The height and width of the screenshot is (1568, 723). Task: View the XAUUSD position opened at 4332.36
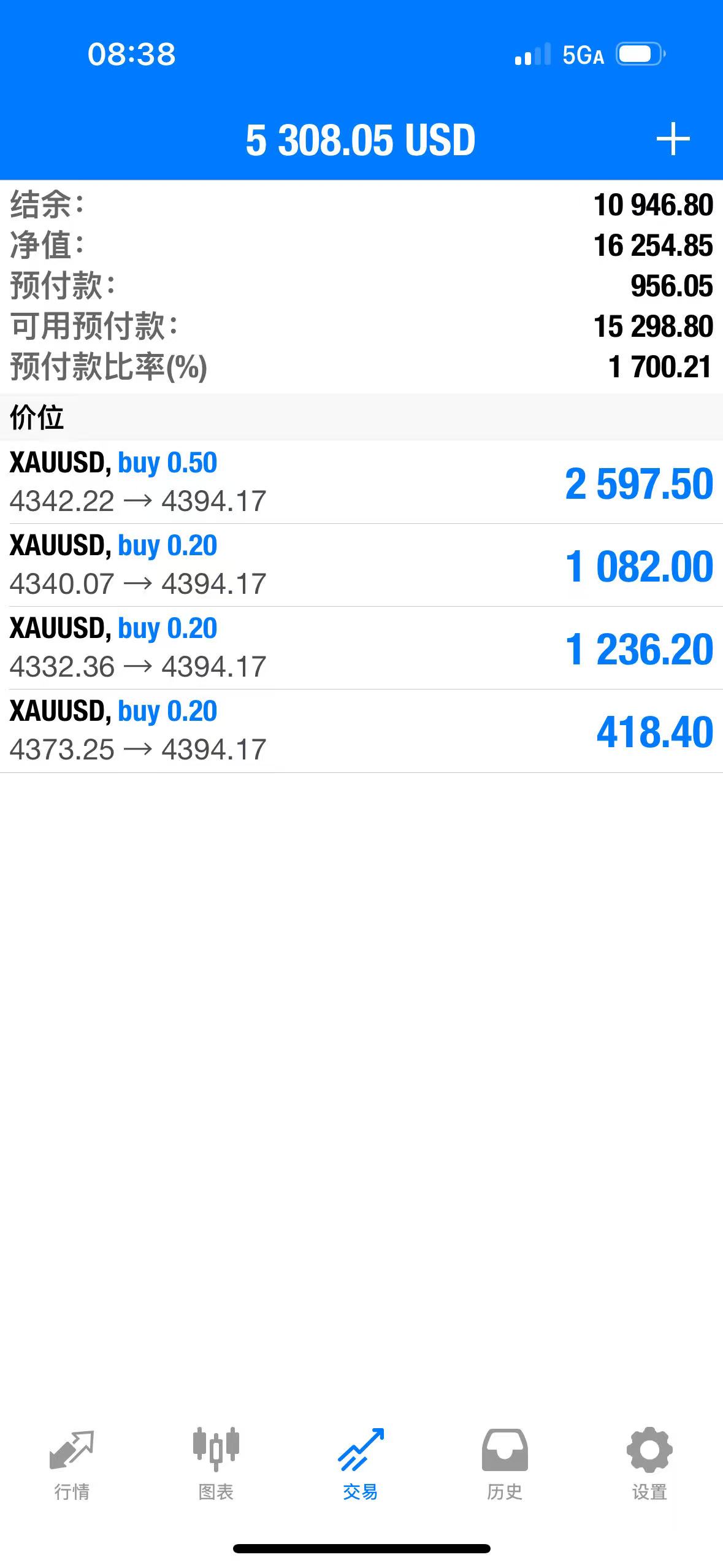(361, 648)
